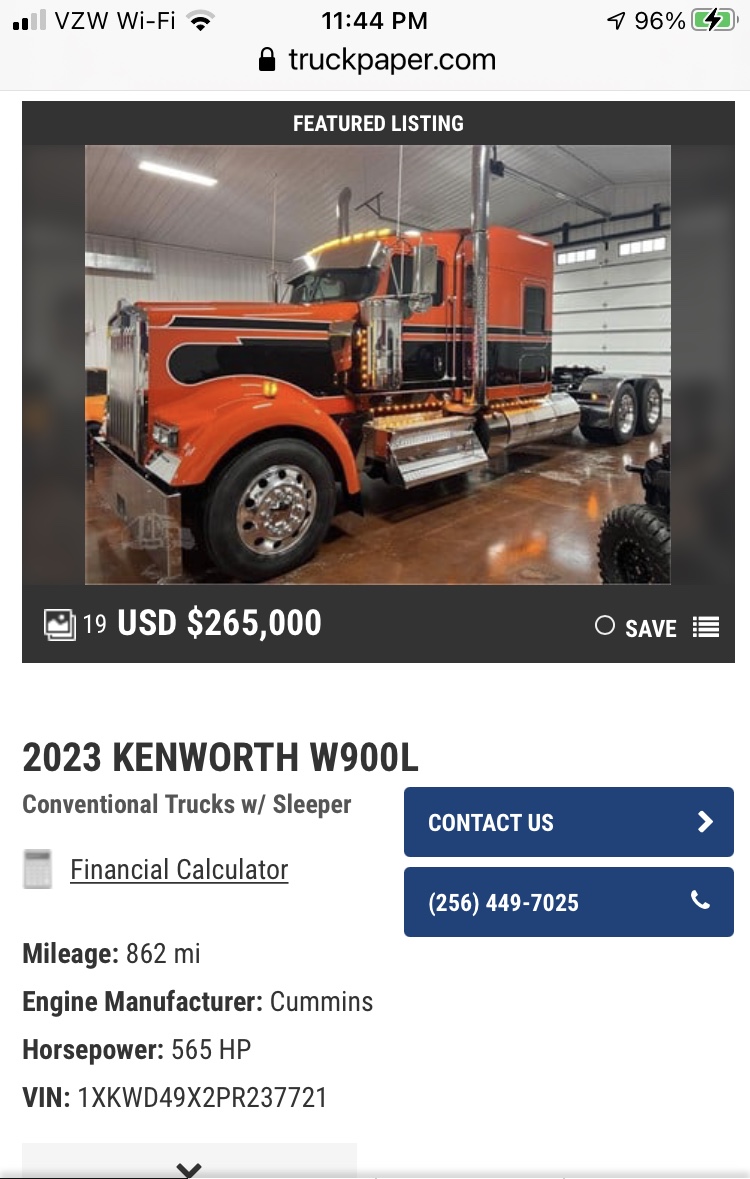Open the Financial Calculator link
750x1179 pixels.
179,870
